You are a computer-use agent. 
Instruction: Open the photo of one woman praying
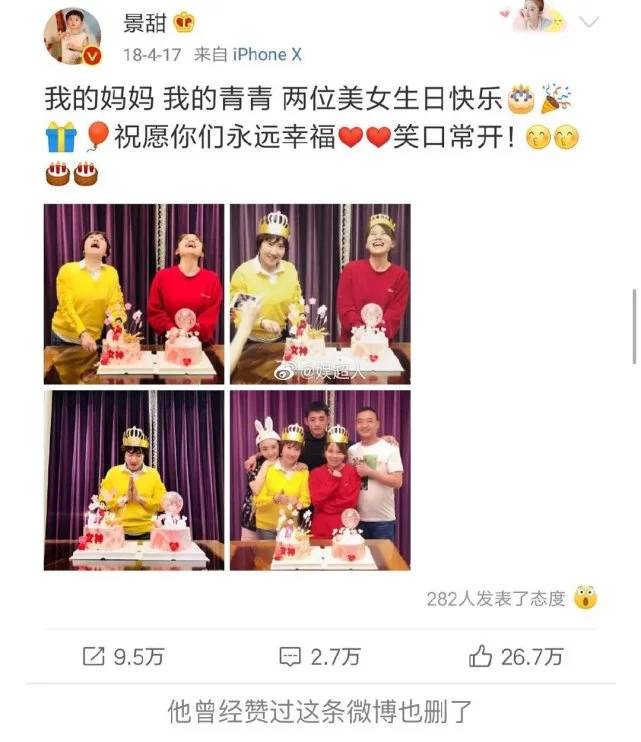point(133,480)
